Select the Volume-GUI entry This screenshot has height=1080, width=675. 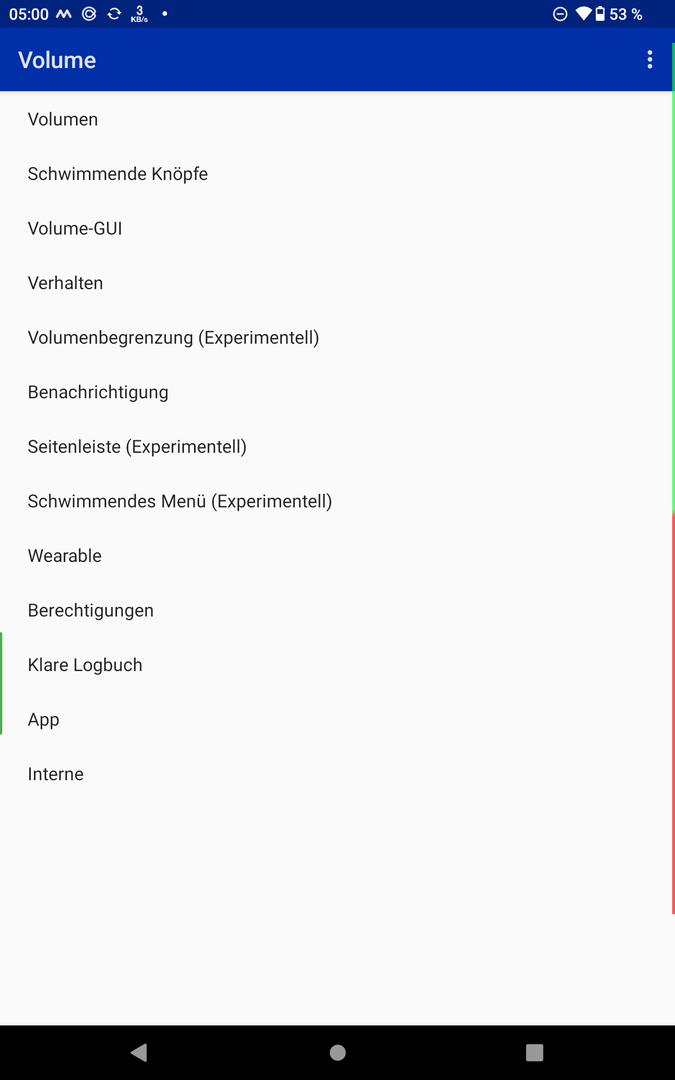pos(75,228)
